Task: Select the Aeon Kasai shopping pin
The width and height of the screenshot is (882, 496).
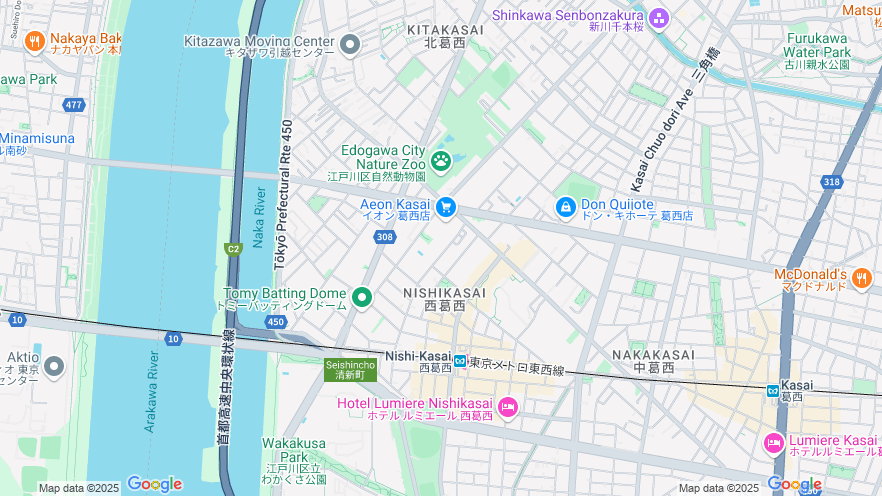Action: point(446,208)
